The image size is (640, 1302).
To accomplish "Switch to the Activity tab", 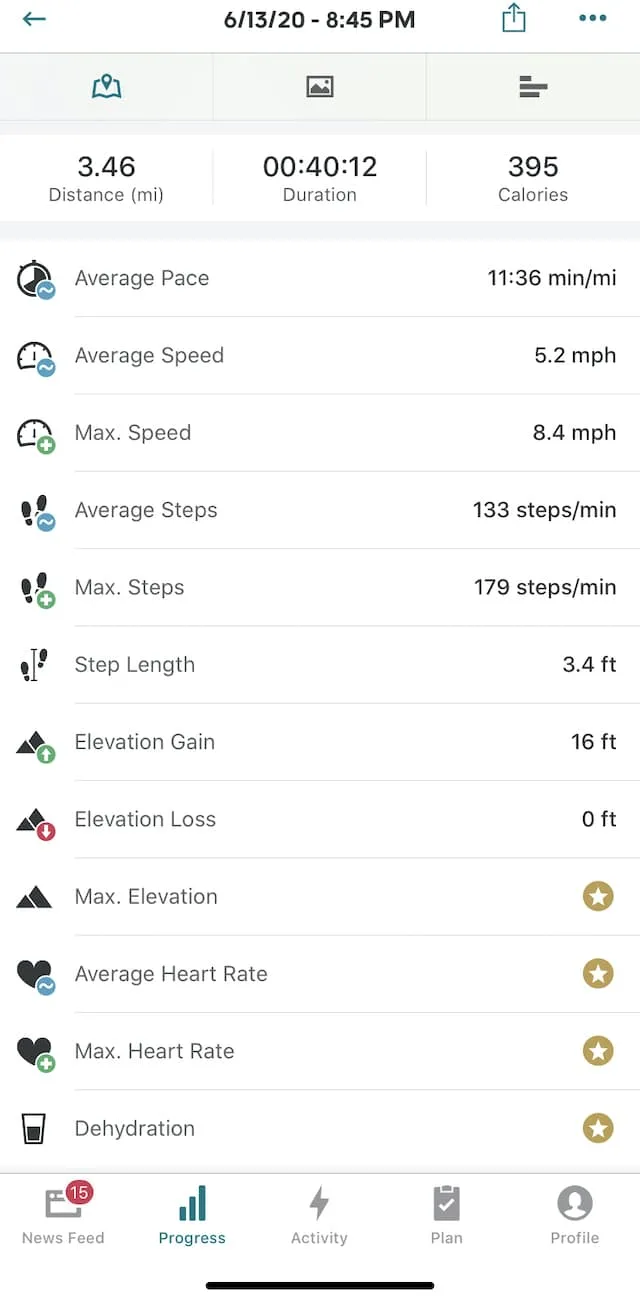I will 319,1213.
